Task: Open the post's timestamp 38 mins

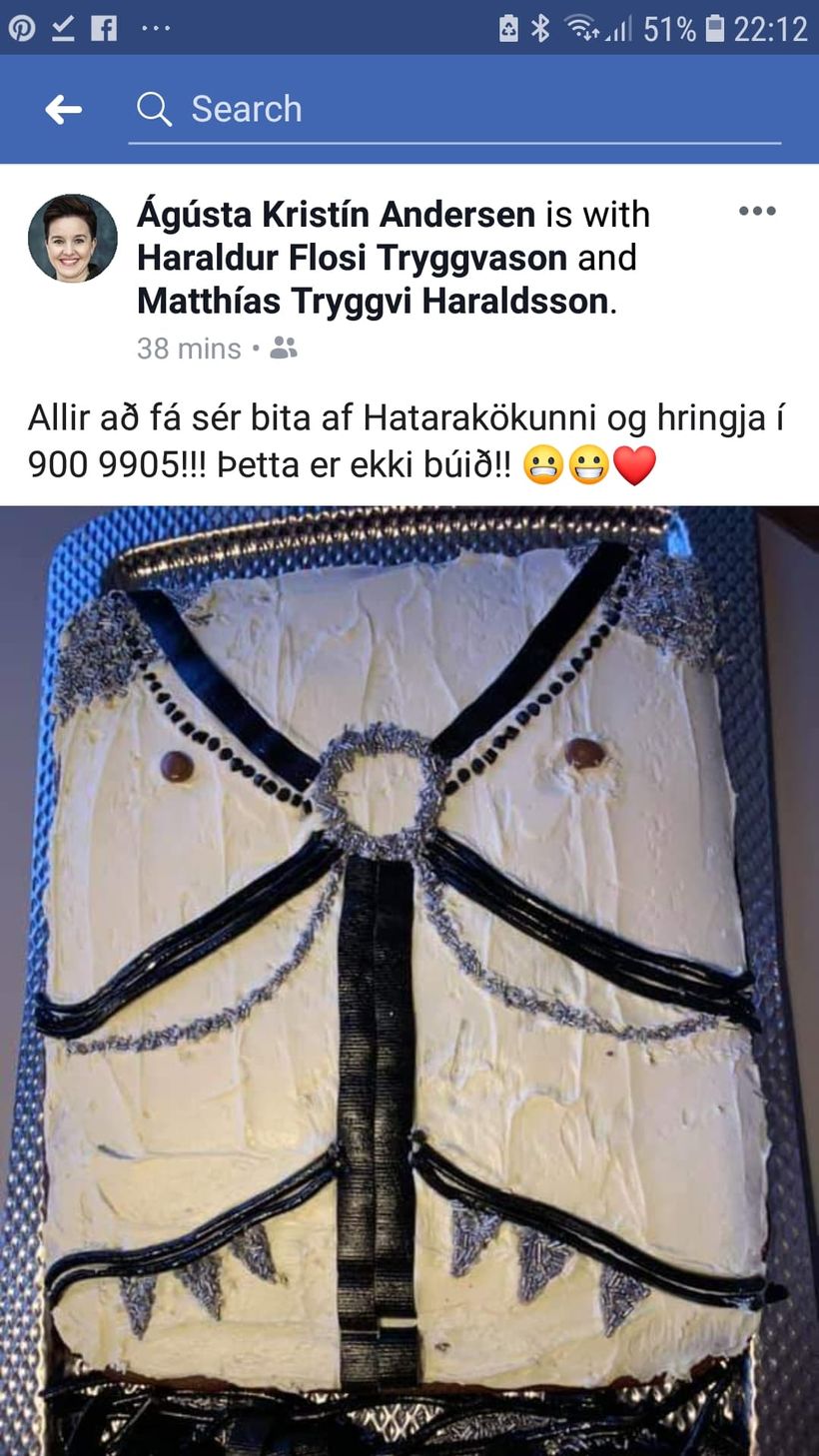Action: tap(189, 349)
